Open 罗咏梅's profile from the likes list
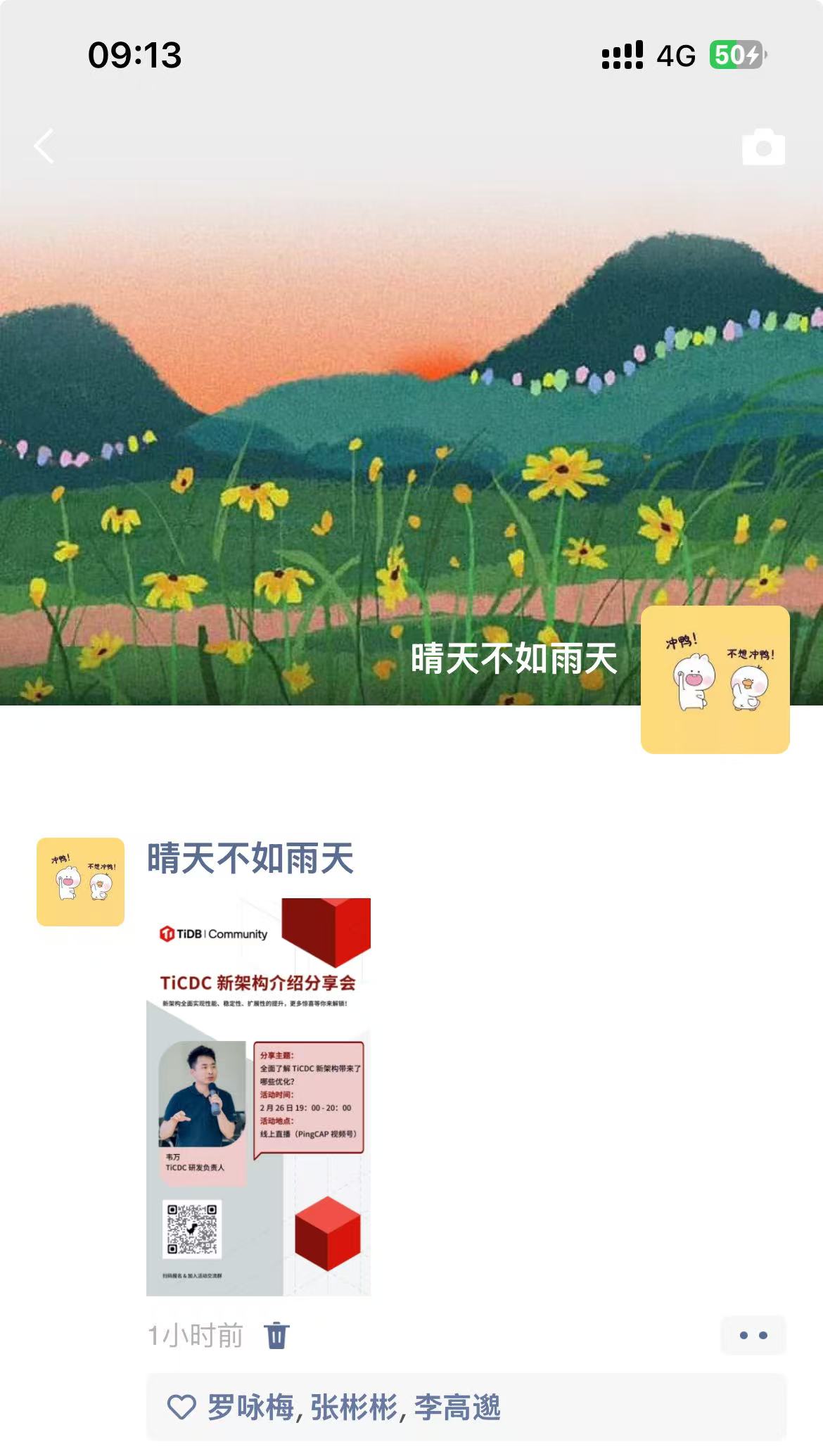 click(x=250, y=1407)
